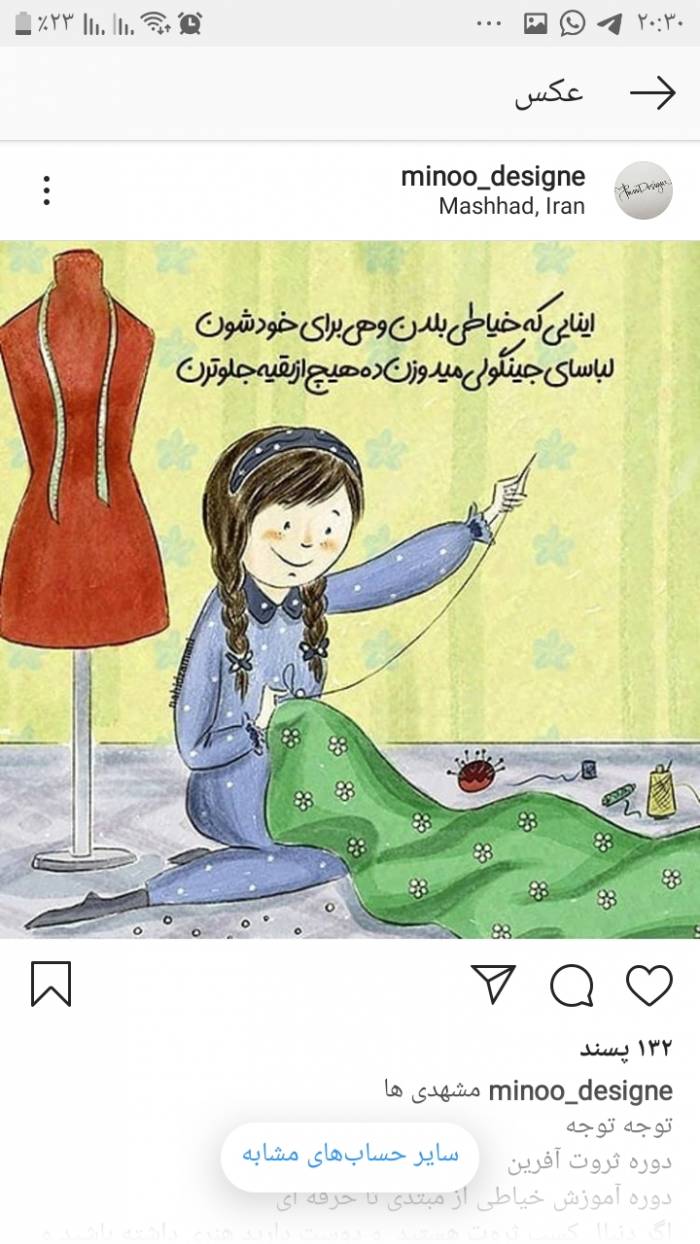Open comments with the speech bubble icon

(572, 985)
